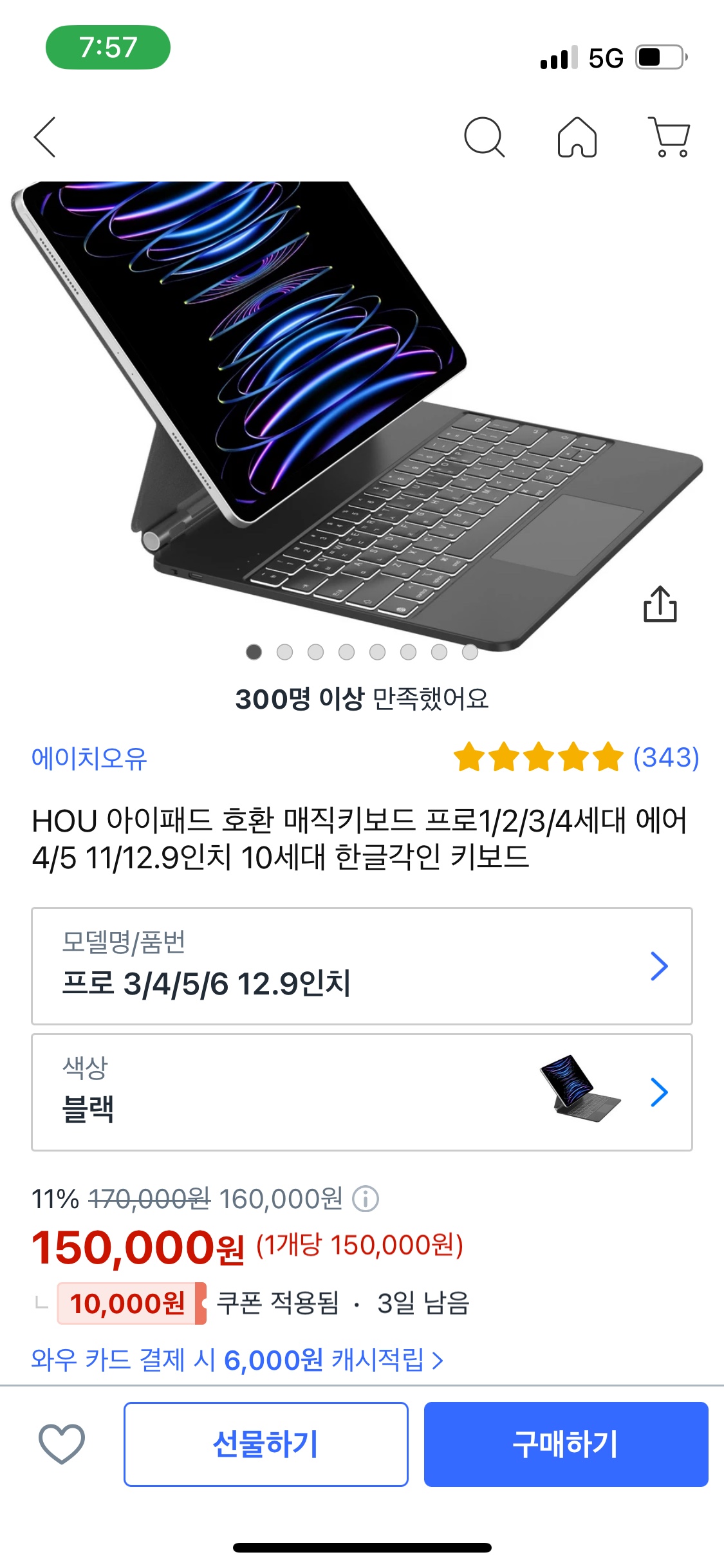
Task: Open search from the top bar
Action: click(x=484, y=137)
